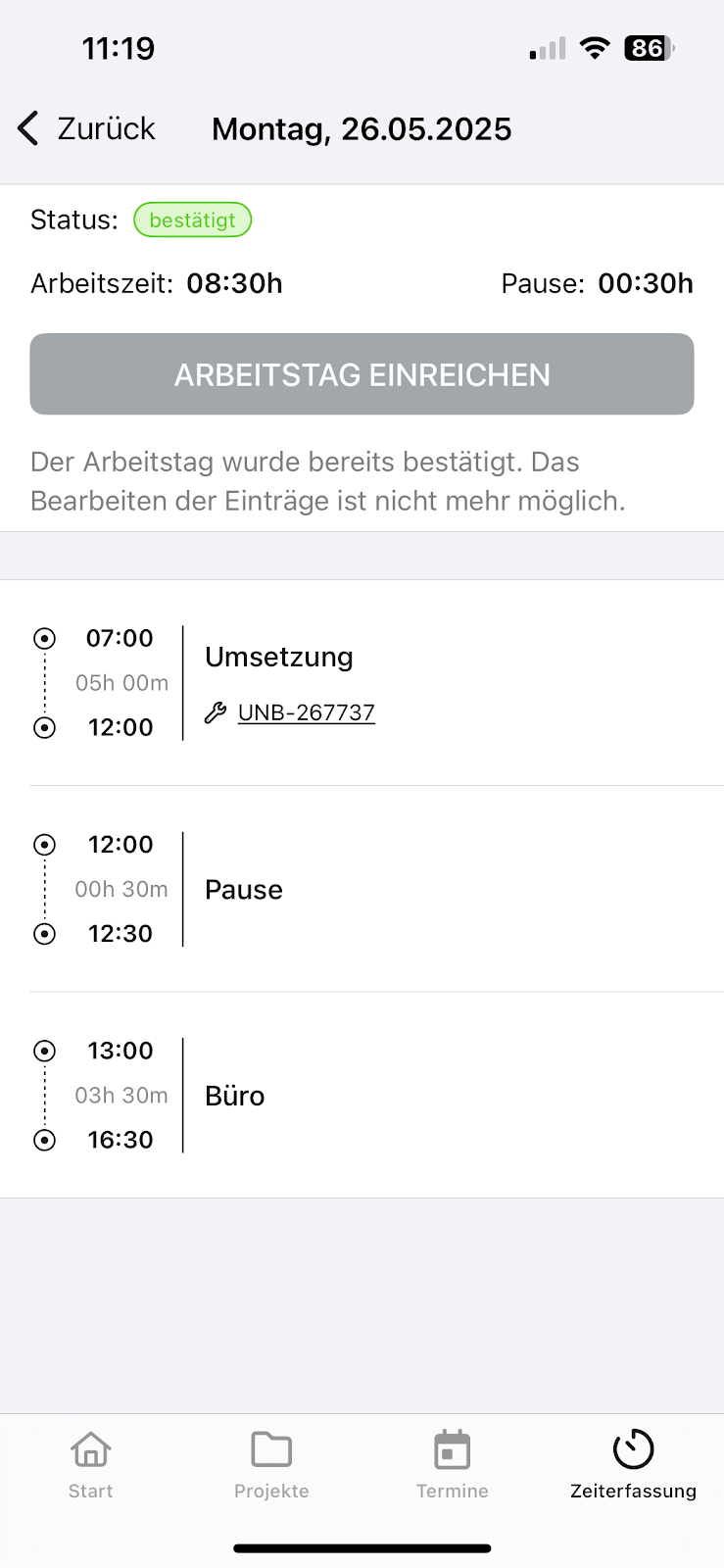Tap the Arbeitstag einreichen button
Viewport: 724px width, 1568px height.
362,374
